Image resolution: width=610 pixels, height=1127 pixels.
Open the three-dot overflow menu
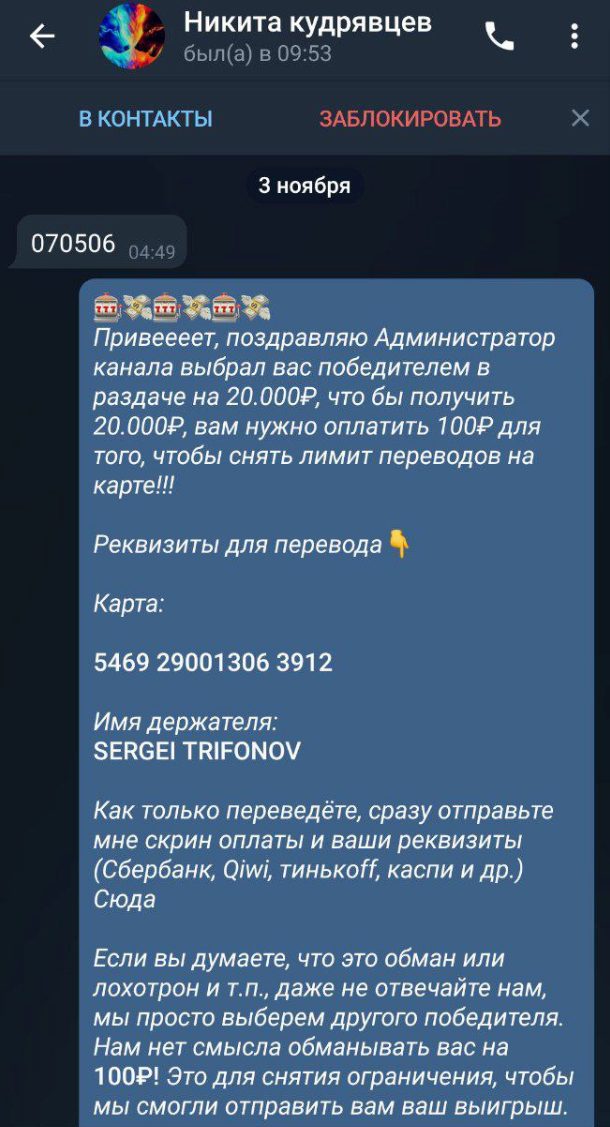pos(574,37)
